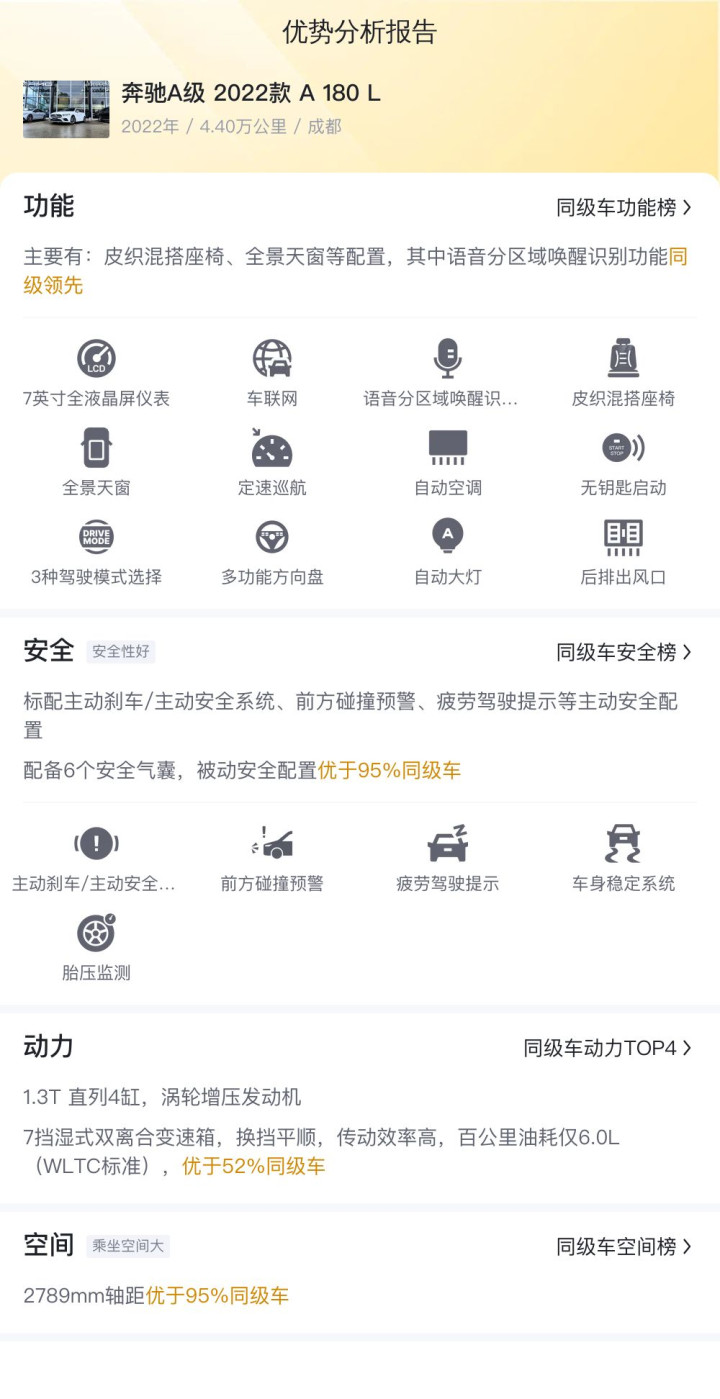The image size is (720, 1399).
Task: View the 同级车安全榜 safety ranking
Action: (x=624, y=652)
